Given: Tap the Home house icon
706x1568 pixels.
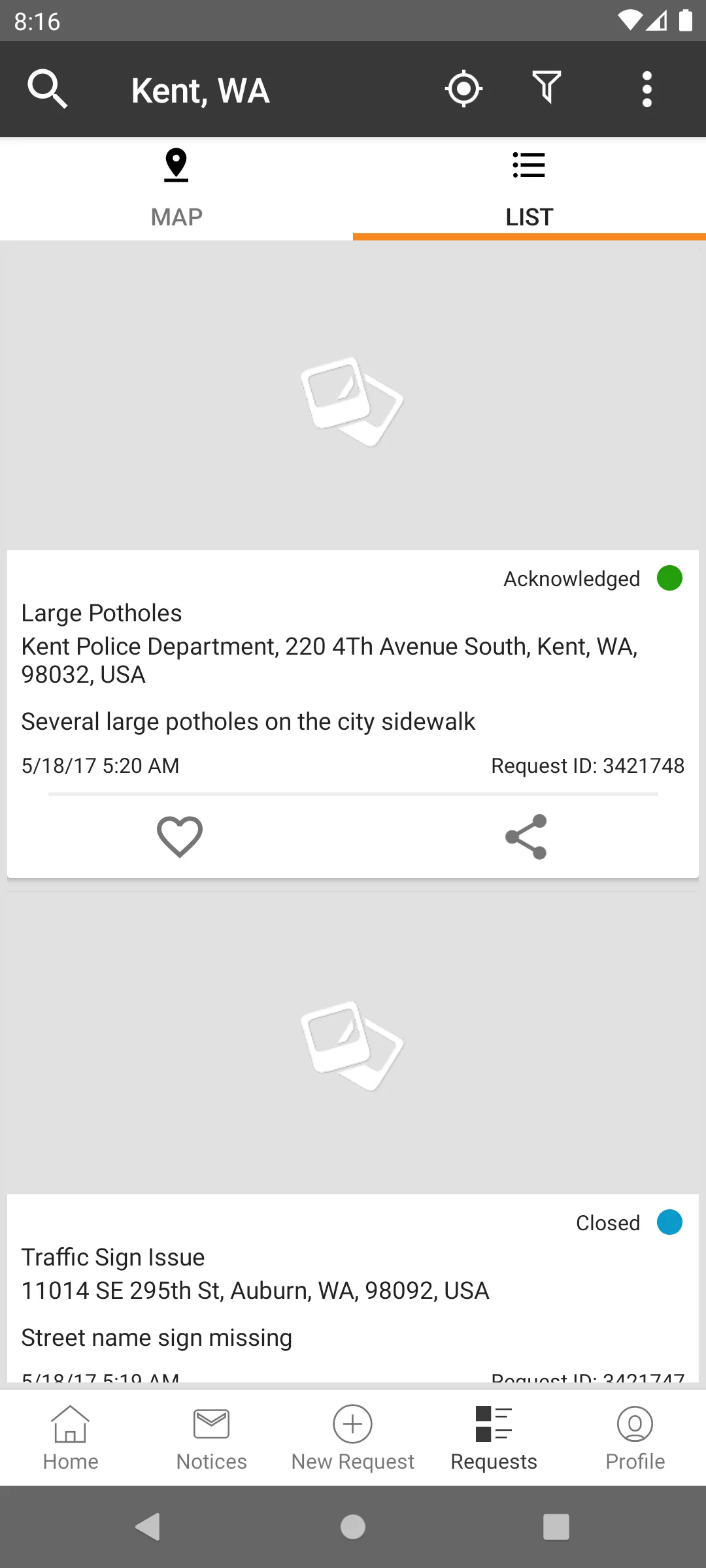Looking at the screenshot, I should pos(70,1424).
